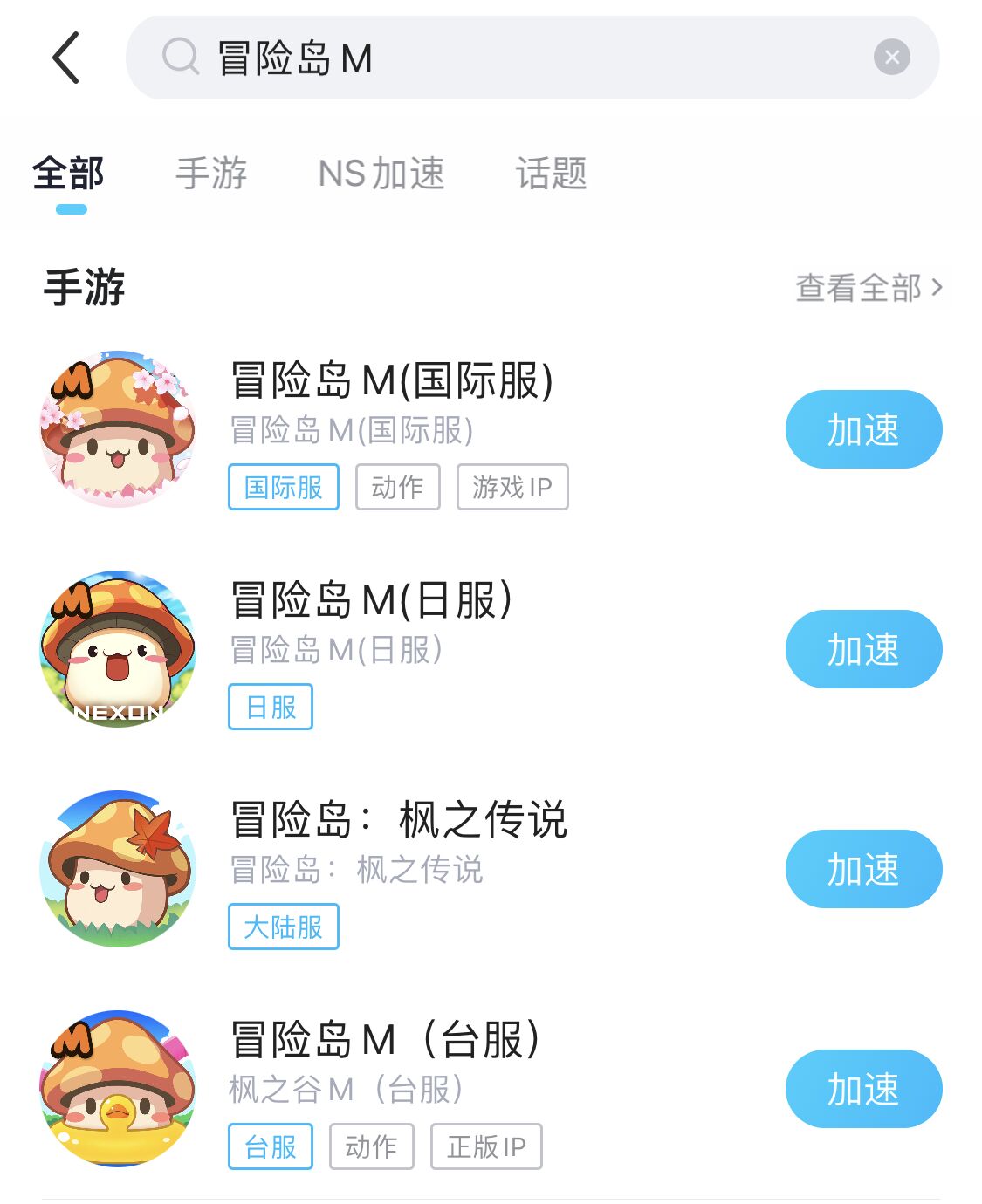Open 查看全部 for mobile games

[869, 287]
